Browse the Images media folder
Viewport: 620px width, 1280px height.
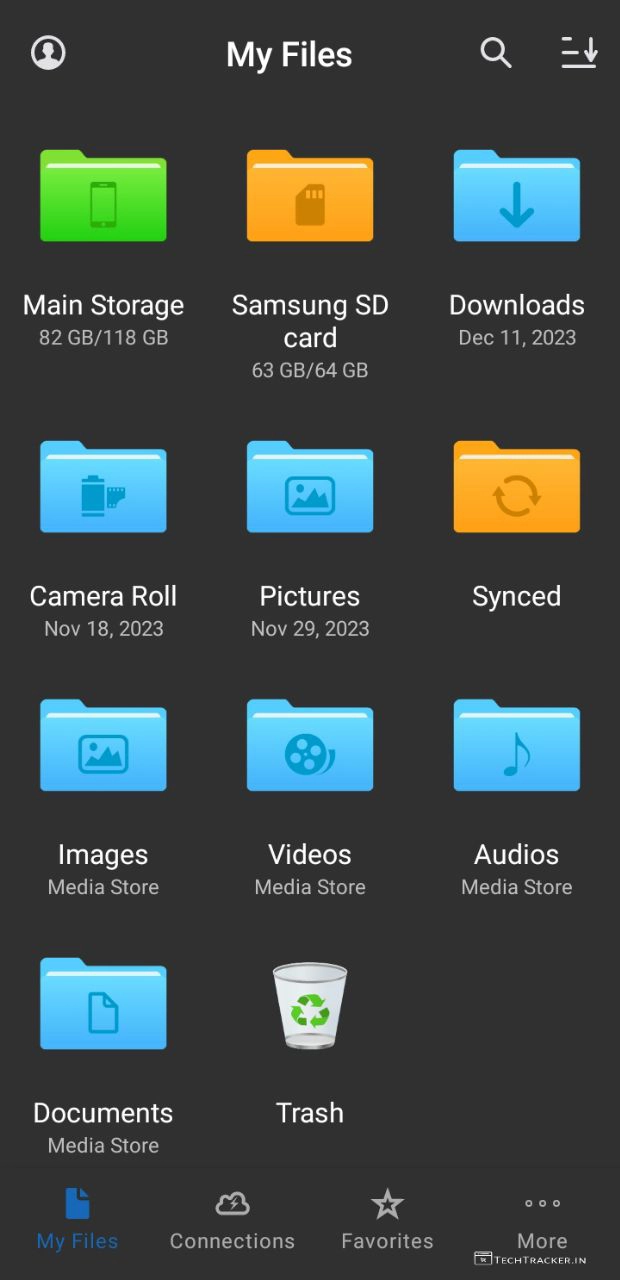pyautogui.click(x=103, y=747)
